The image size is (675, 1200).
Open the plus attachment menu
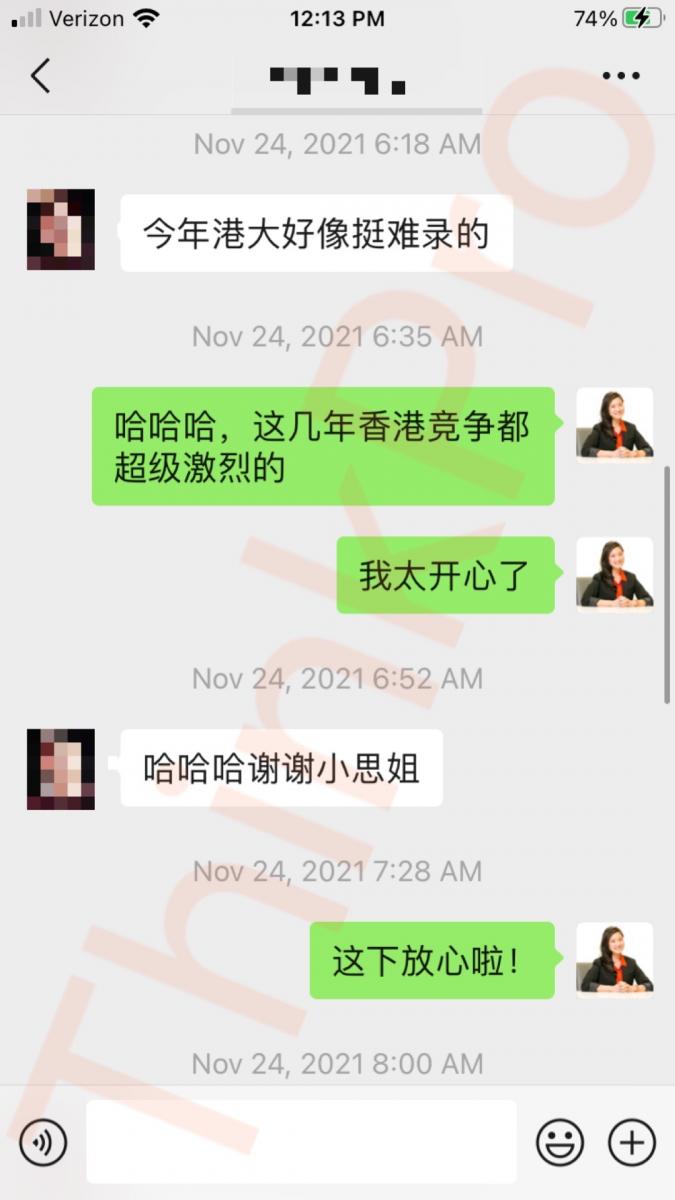point(632,1142)
